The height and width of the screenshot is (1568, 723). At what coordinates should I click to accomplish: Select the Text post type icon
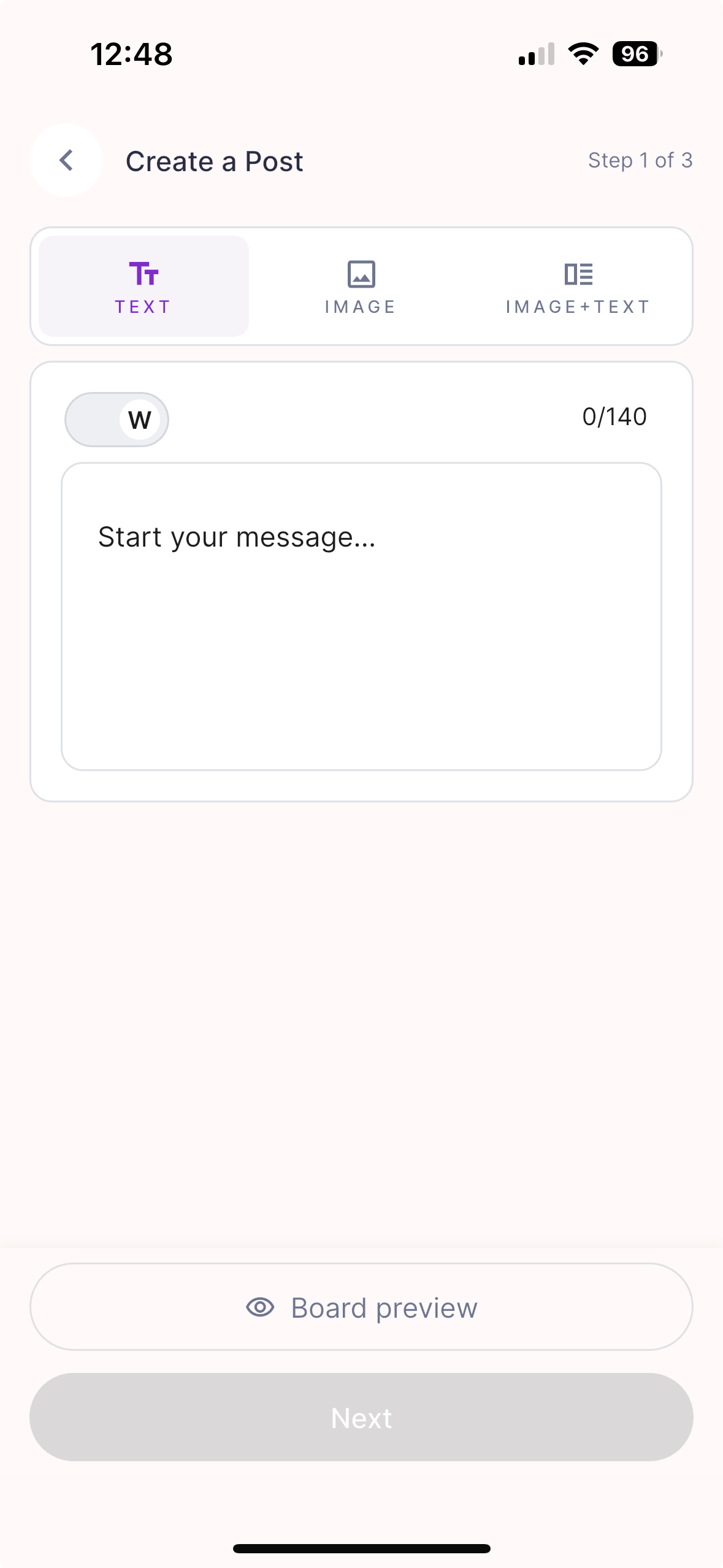pyautogui.click(x=143, y=275)
